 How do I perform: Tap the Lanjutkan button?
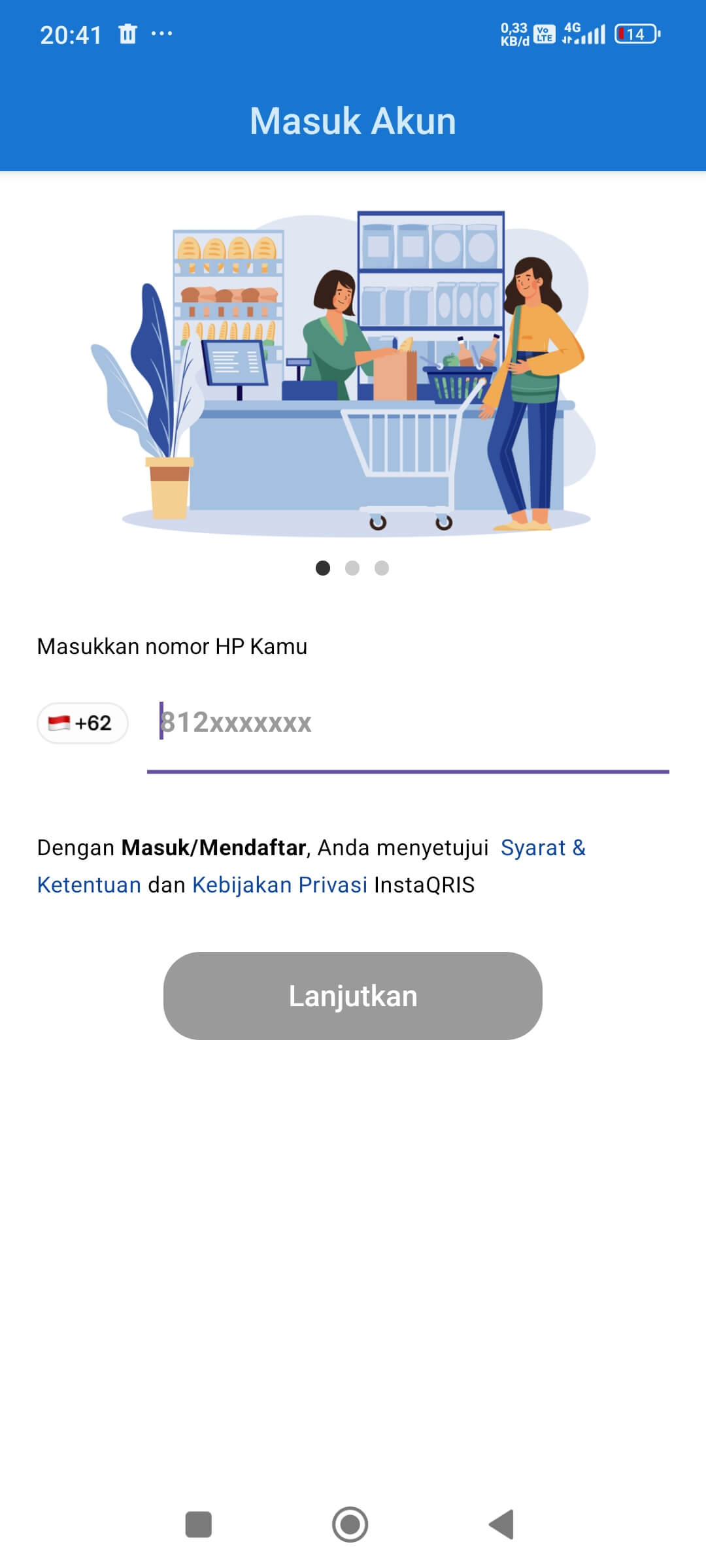pos(353,996)
